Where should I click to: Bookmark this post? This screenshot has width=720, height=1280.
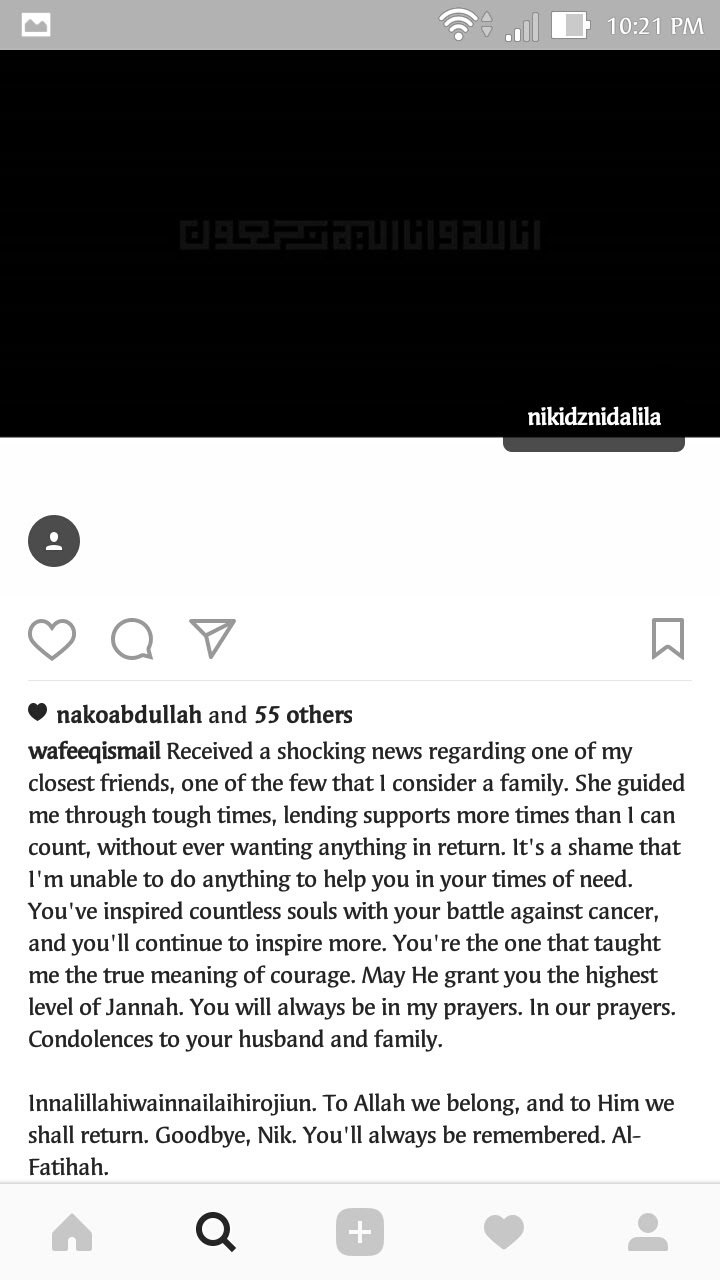(x=668, y=638)
